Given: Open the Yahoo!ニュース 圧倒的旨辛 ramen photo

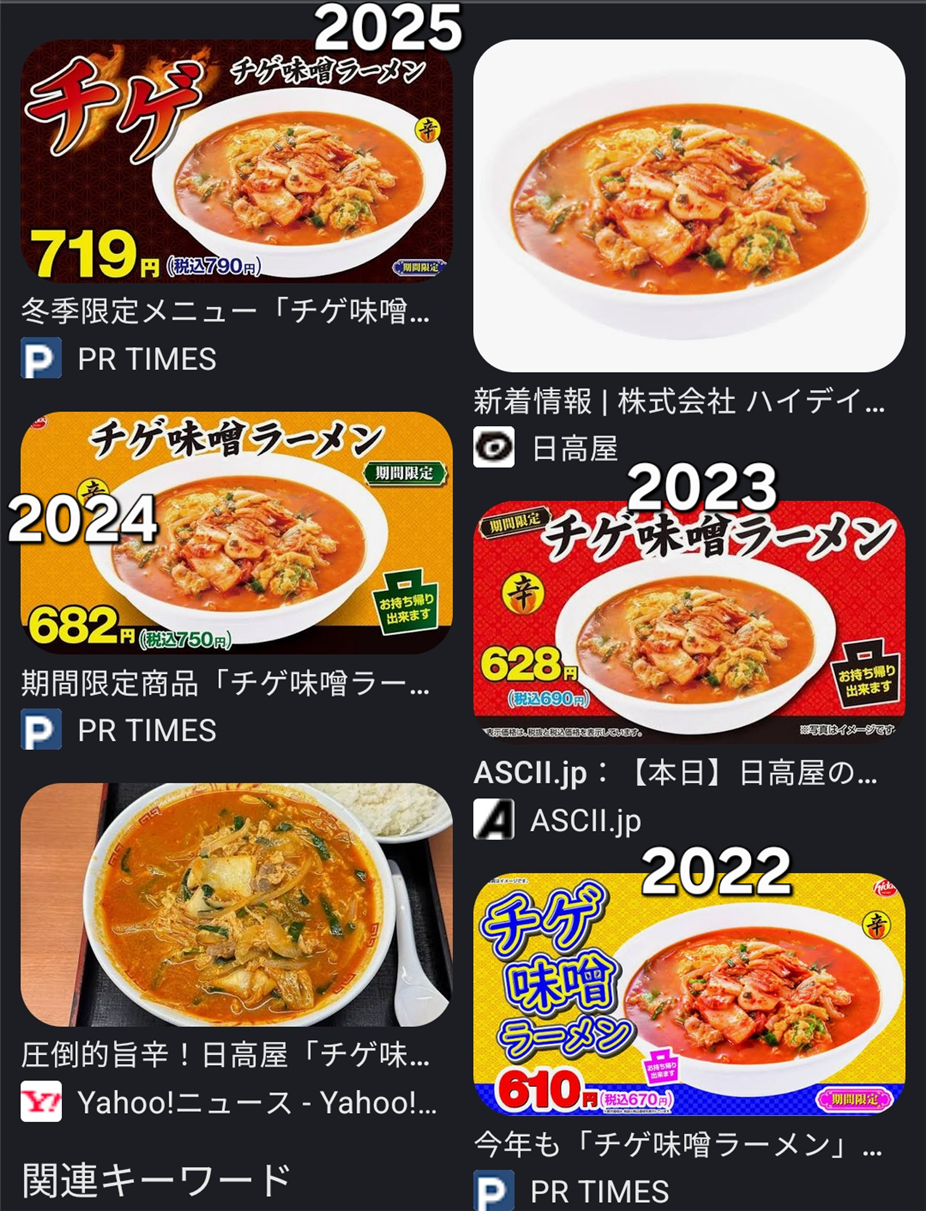Looking at the screenshot, I should click(x=236, y=904).
